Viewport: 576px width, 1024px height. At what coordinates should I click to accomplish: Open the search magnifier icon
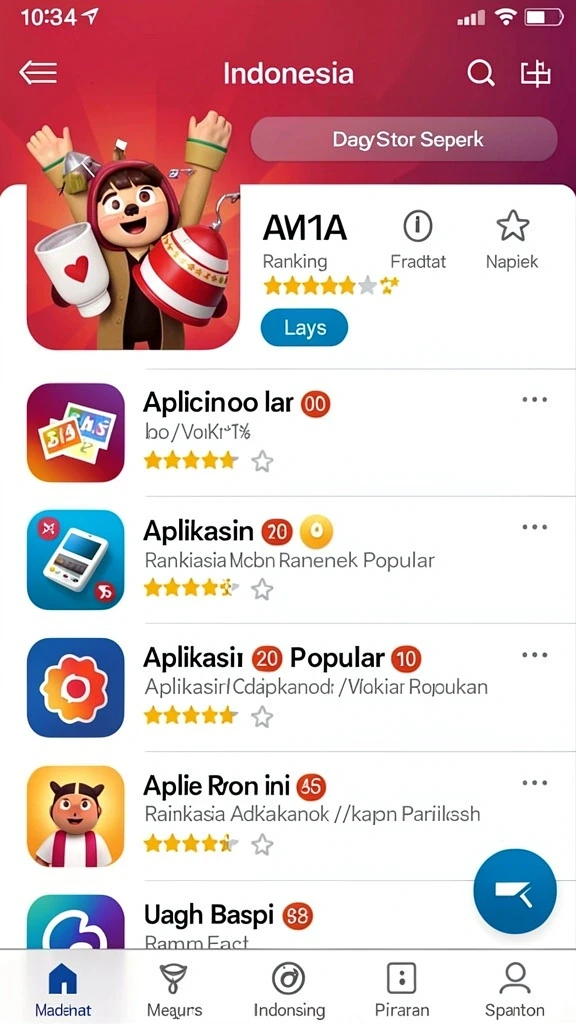pos(481,73)
